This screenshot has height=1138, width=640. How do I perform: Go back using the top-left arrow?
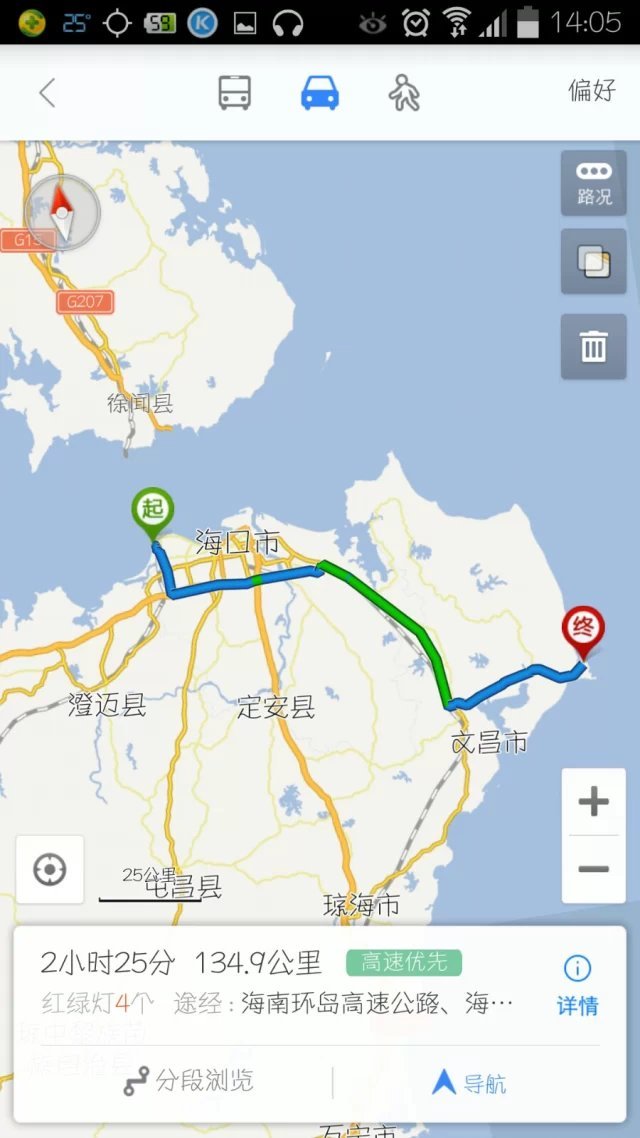pyautogui.click(x=46, y=93)
